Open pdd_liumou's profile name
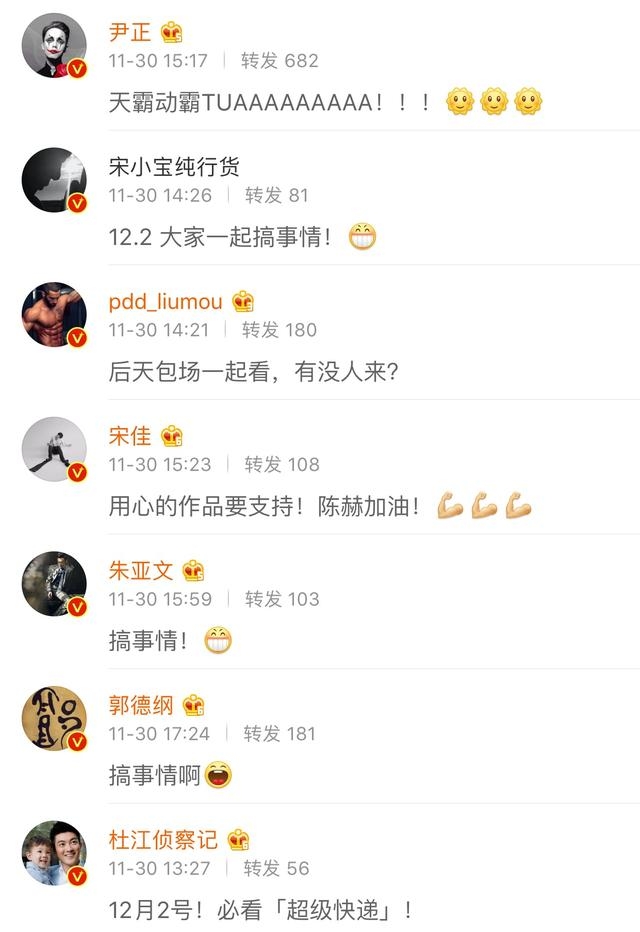This screenshot has width=640, height=932. click(166, 301)
